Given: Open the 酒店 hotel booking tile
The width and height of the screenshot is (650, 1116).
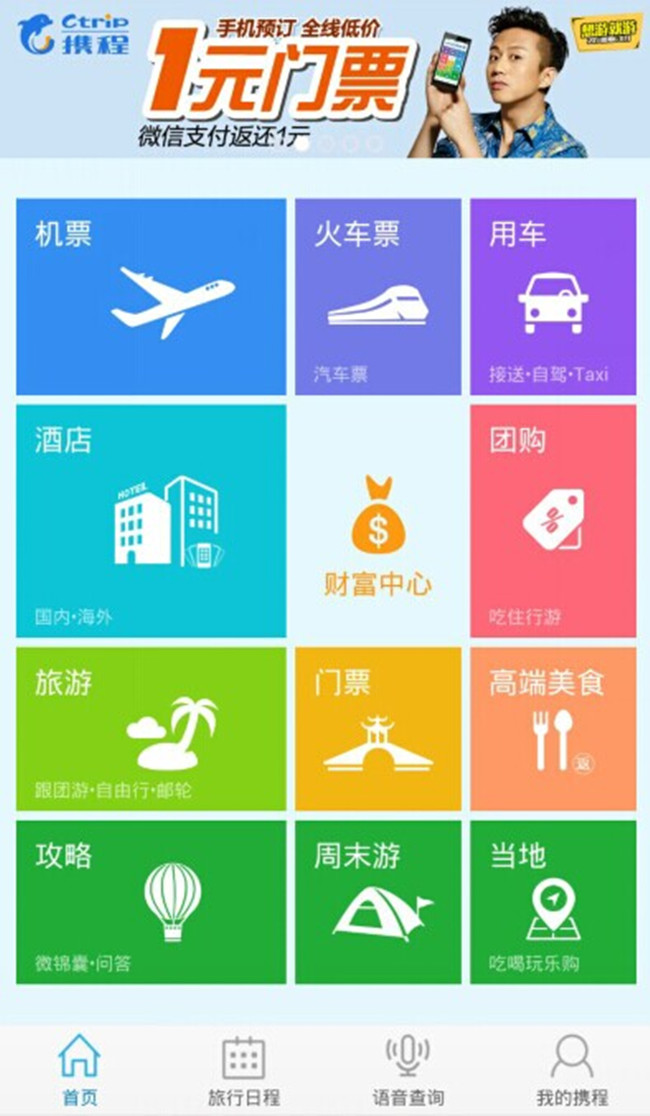Looking at the screenshot, I should coord(151,521).
